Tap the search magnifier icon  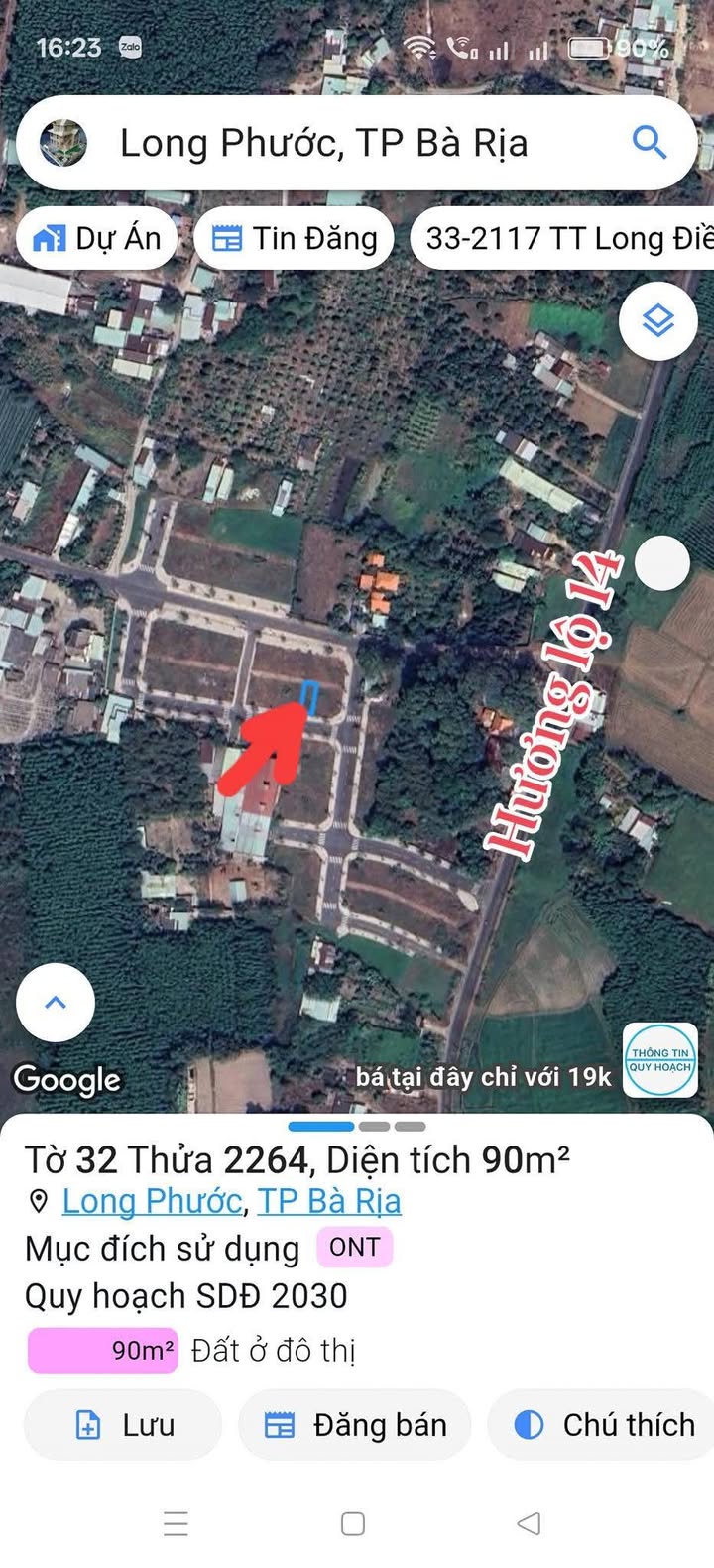tap(649, 143)
